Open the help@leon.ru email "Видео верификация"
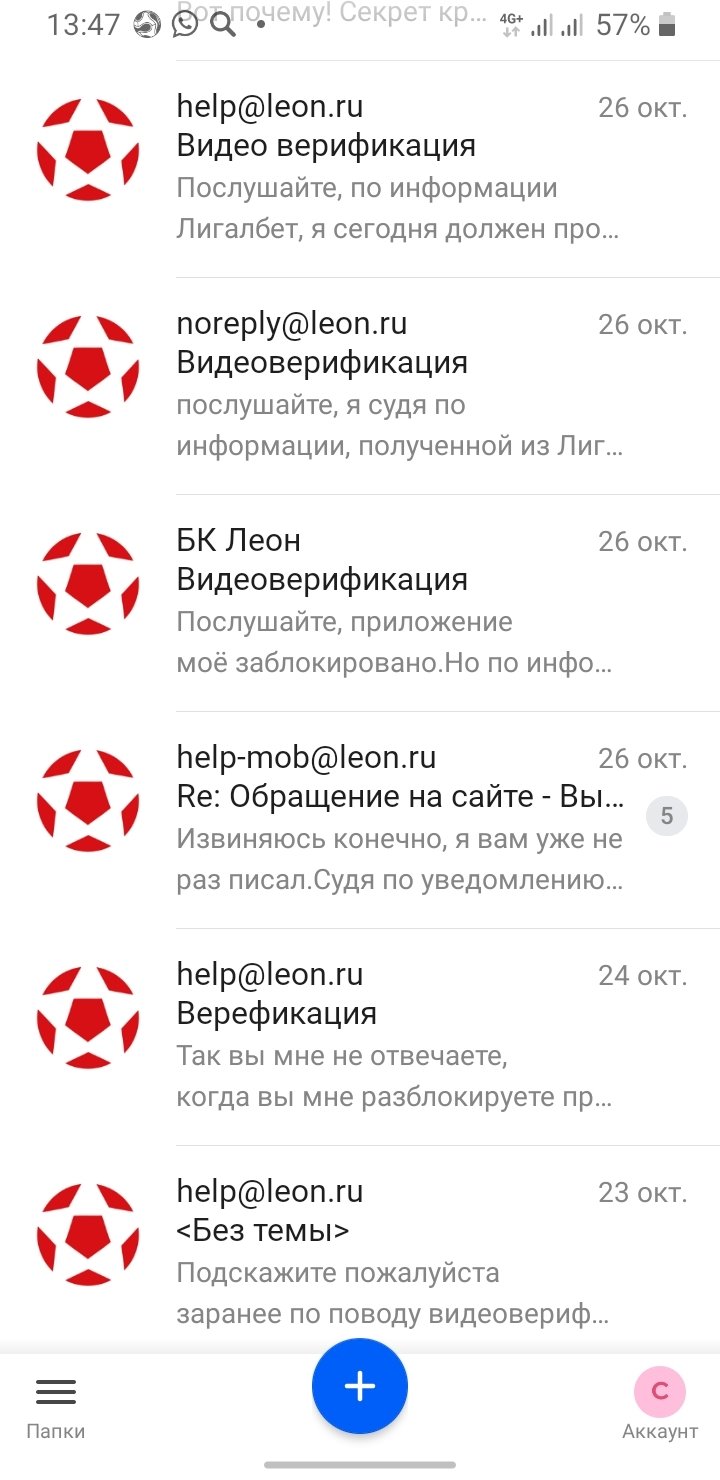This screenshot has width=720, height=1480. click(x=400, y=168)
